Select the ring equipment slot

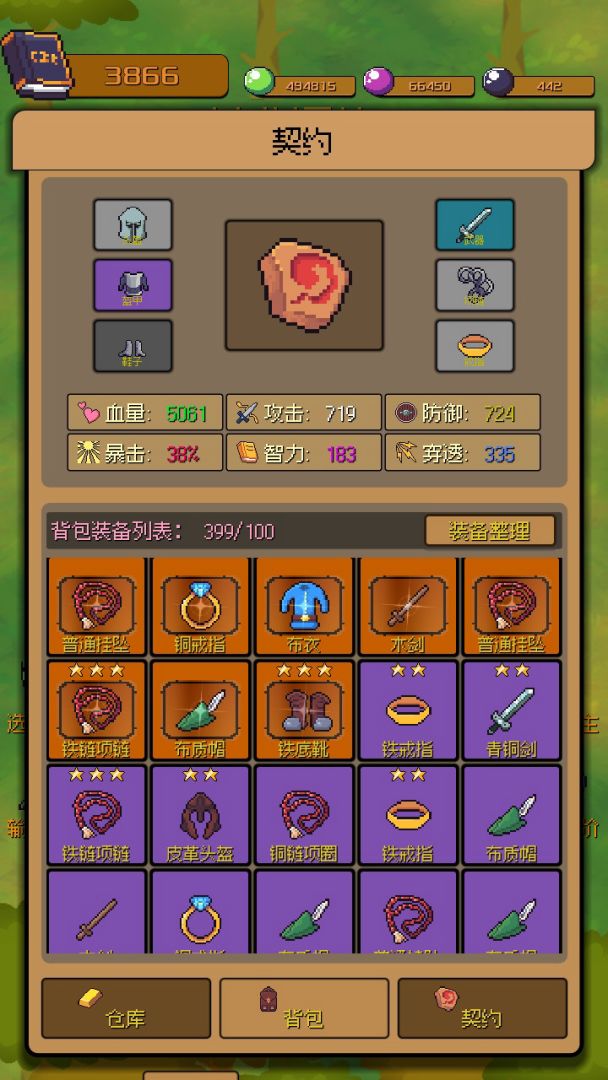point(474,346)
